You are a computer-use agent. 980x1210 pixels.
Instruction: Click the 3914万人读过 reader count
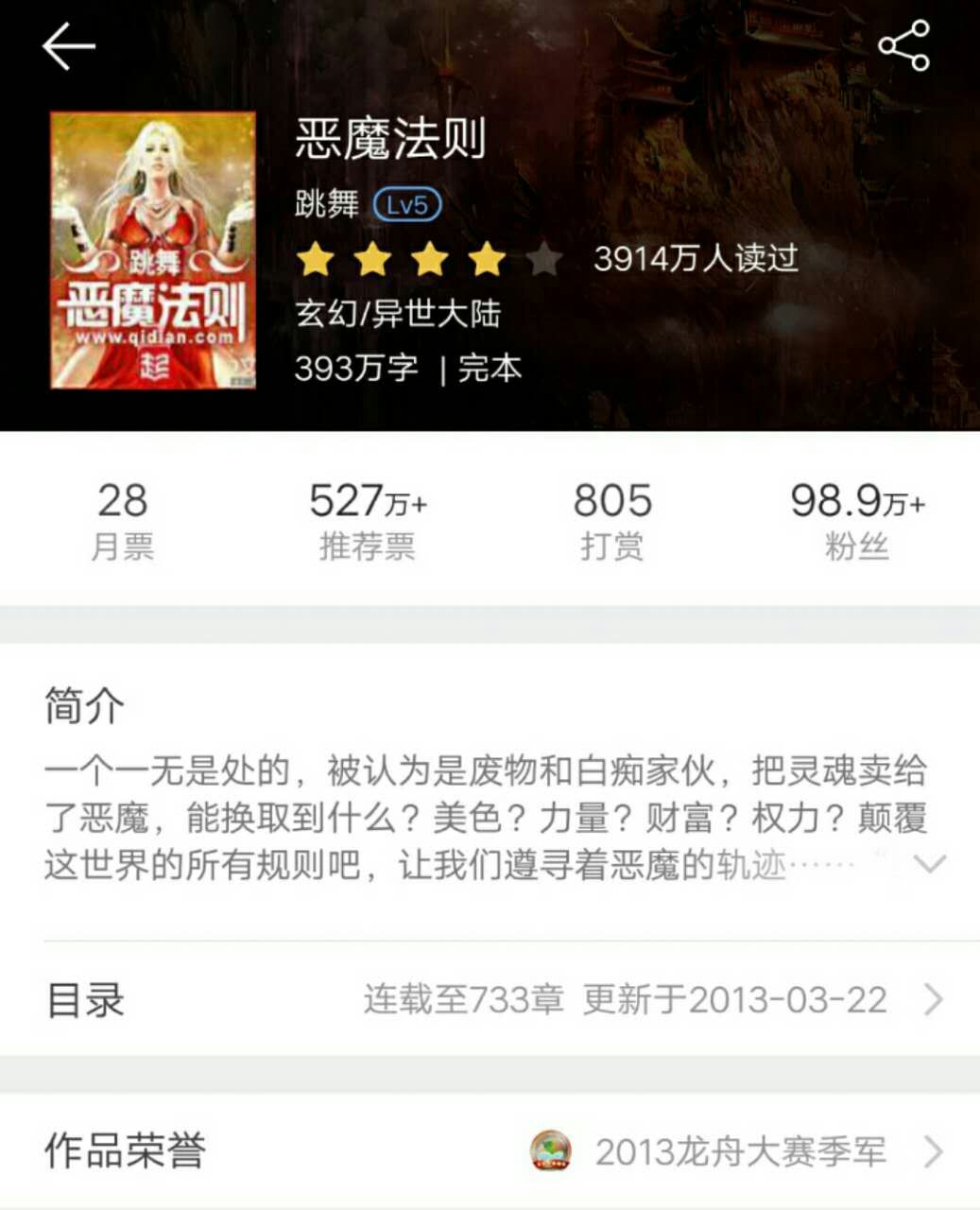tap(696, 258)
